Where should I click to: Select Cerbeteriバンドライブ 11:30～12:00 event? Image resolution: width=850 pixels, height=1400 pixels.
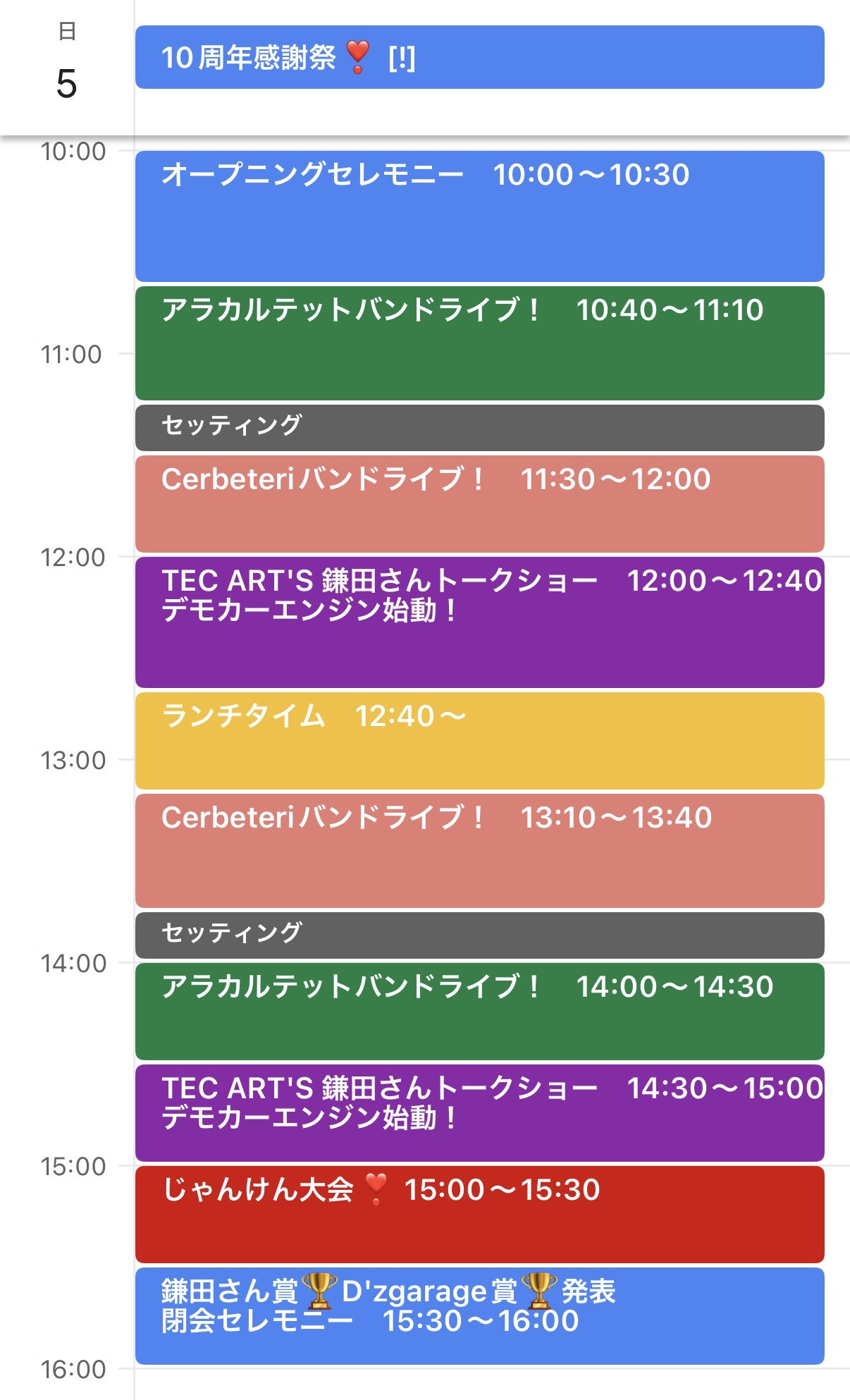(479, 503)
